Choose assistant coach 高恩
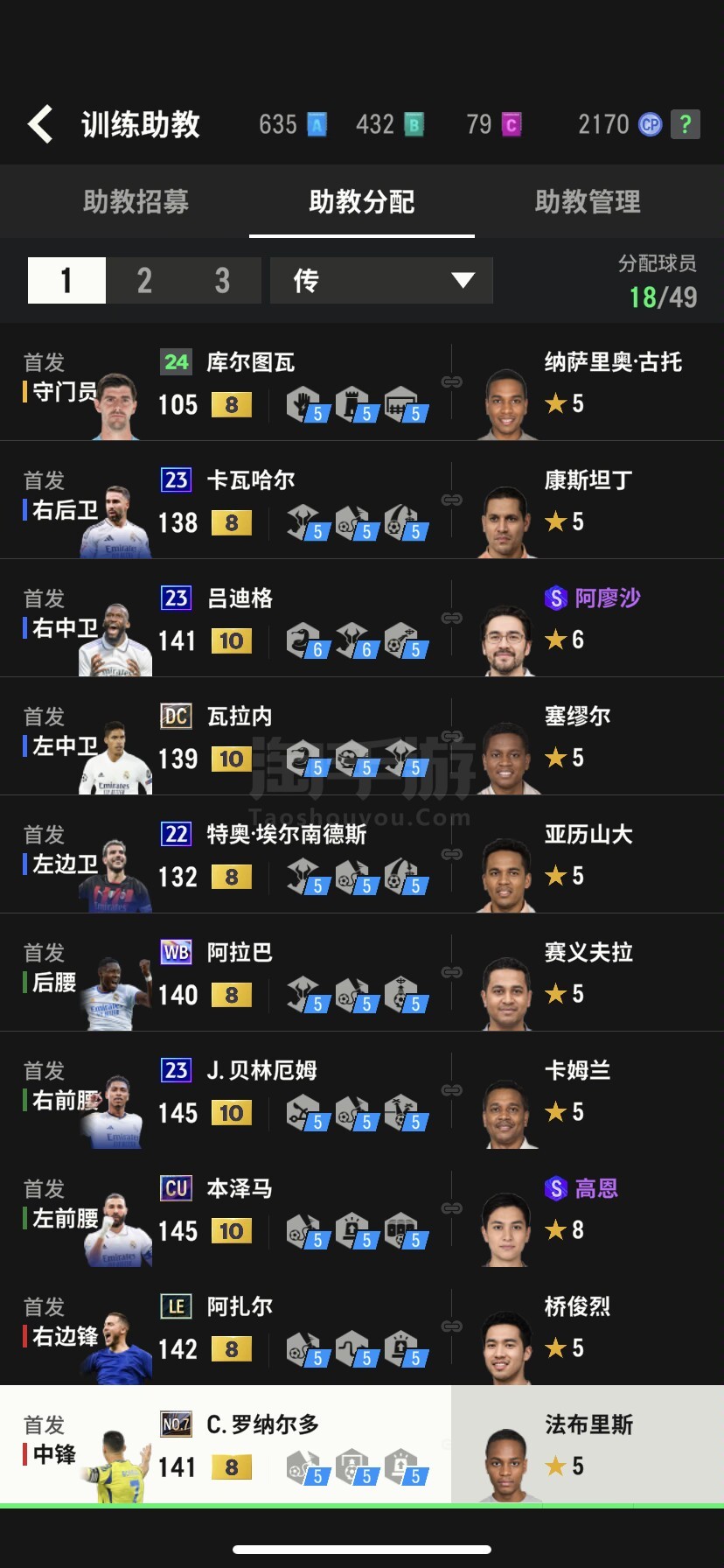Viewport: 724px width, 1568px height. coord(588,1210)
